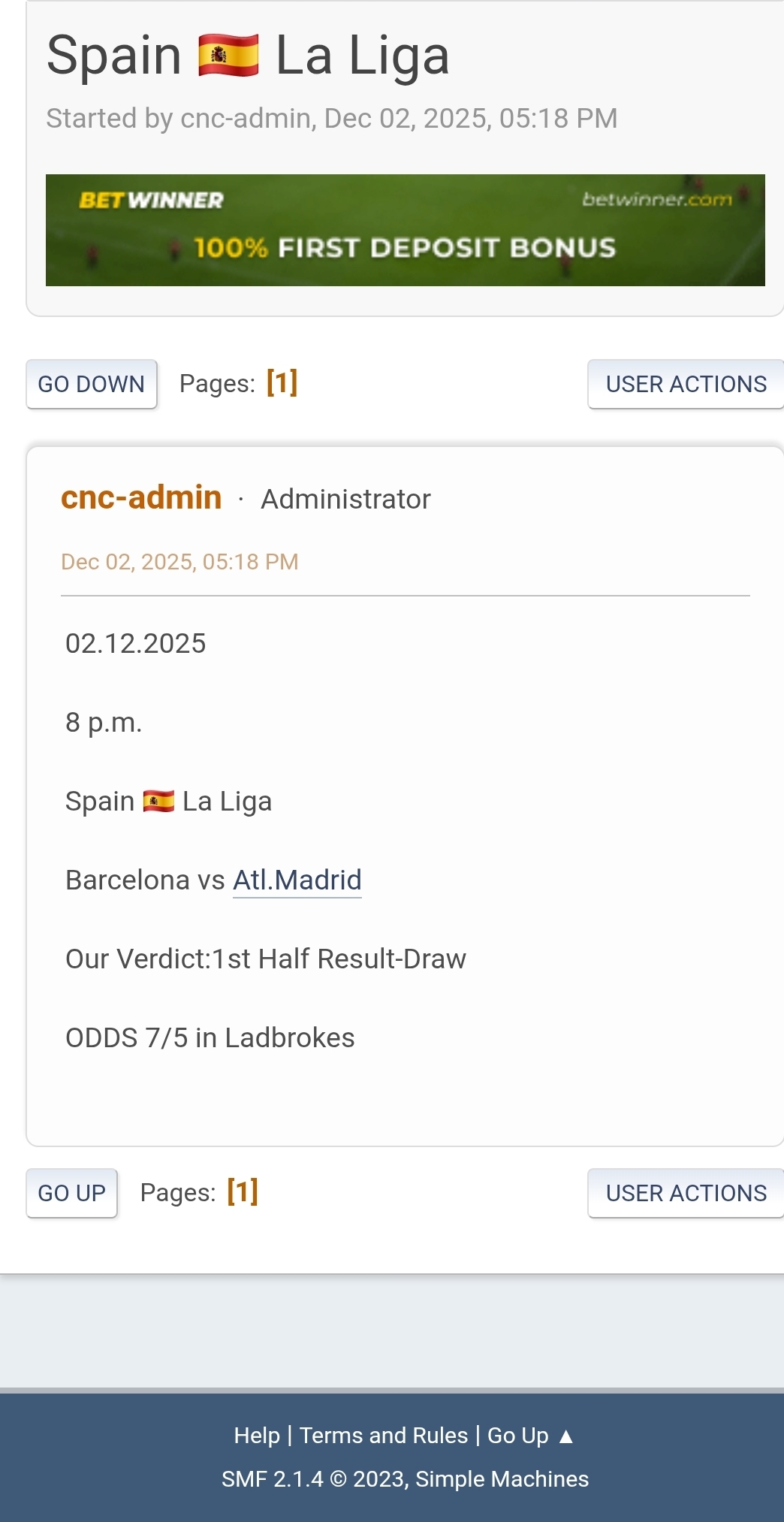Screen dimensions: 784x1522
Task: Open USER ACTIONS above the post
Action: tap(685, 384)
